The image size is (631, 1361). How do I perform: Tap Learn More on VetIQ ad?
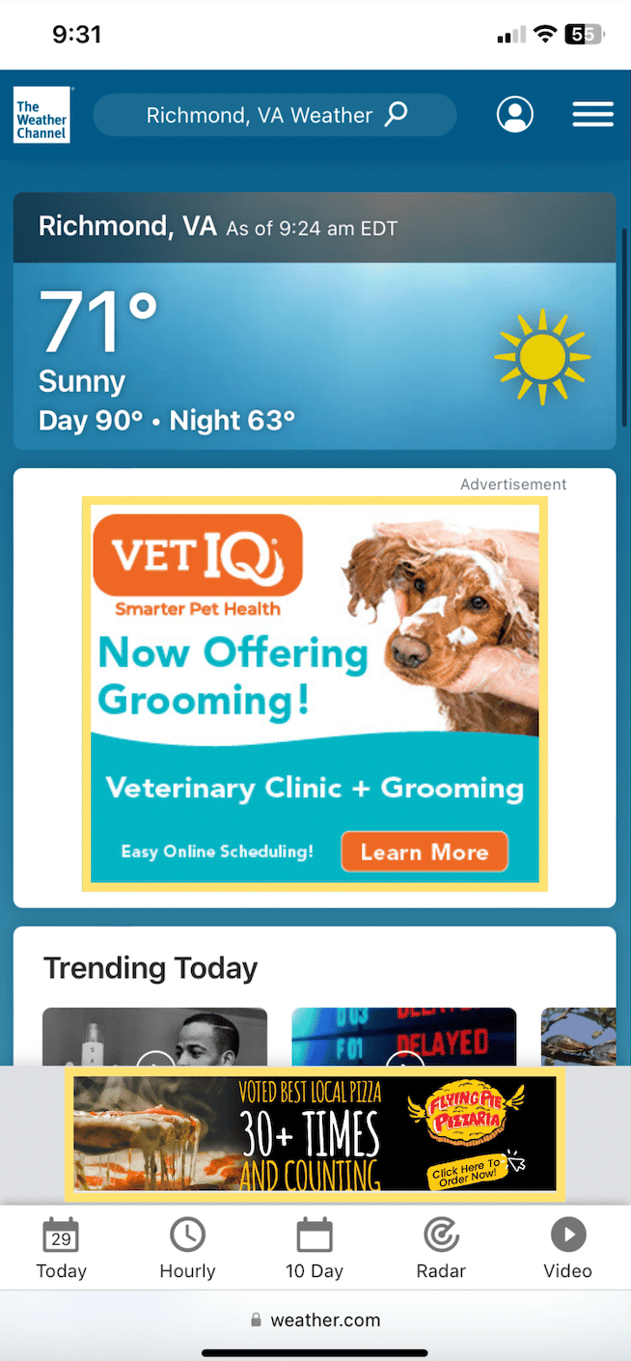[x=424, y=852]
